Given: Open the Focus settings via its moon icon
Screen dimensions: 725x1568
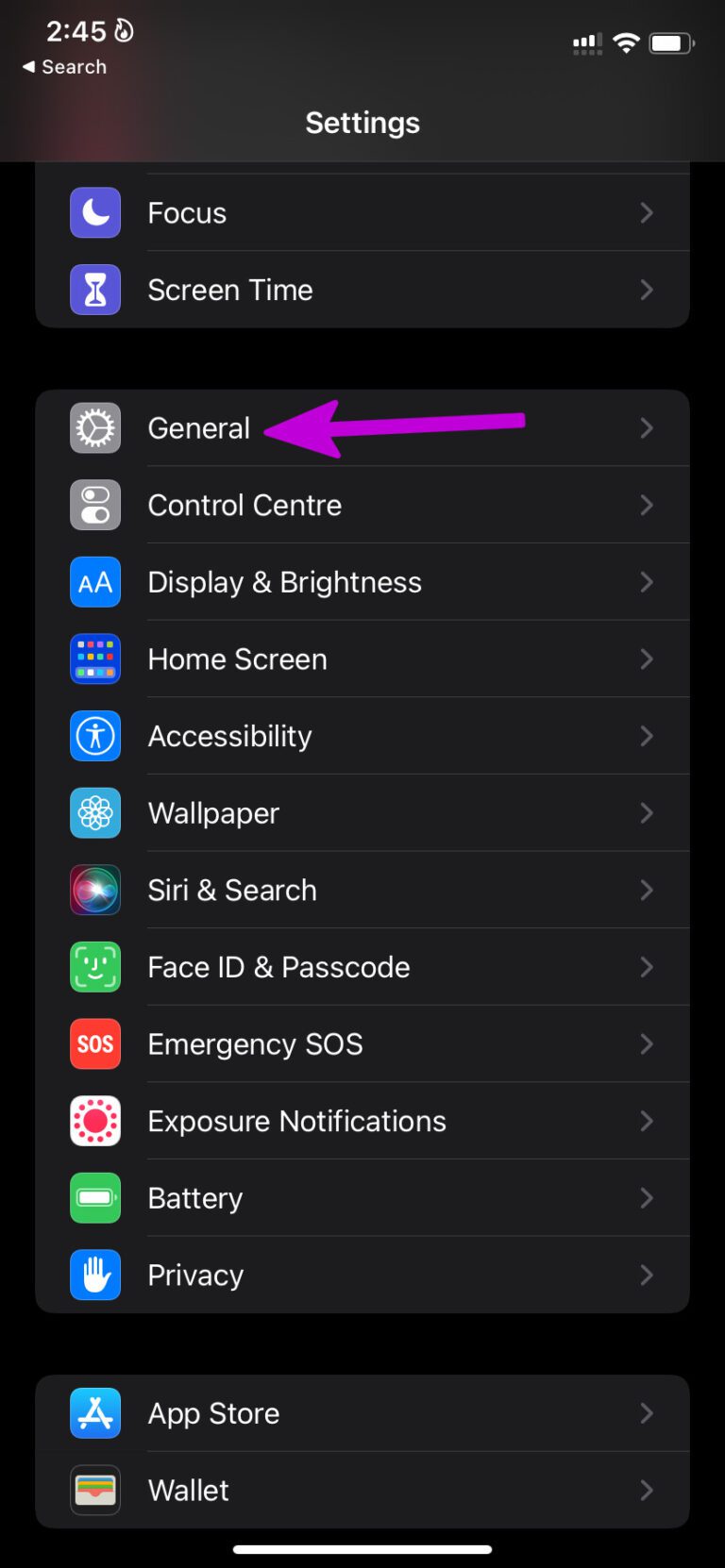Looking at the screenshot, I should click(x=94, y=212).
